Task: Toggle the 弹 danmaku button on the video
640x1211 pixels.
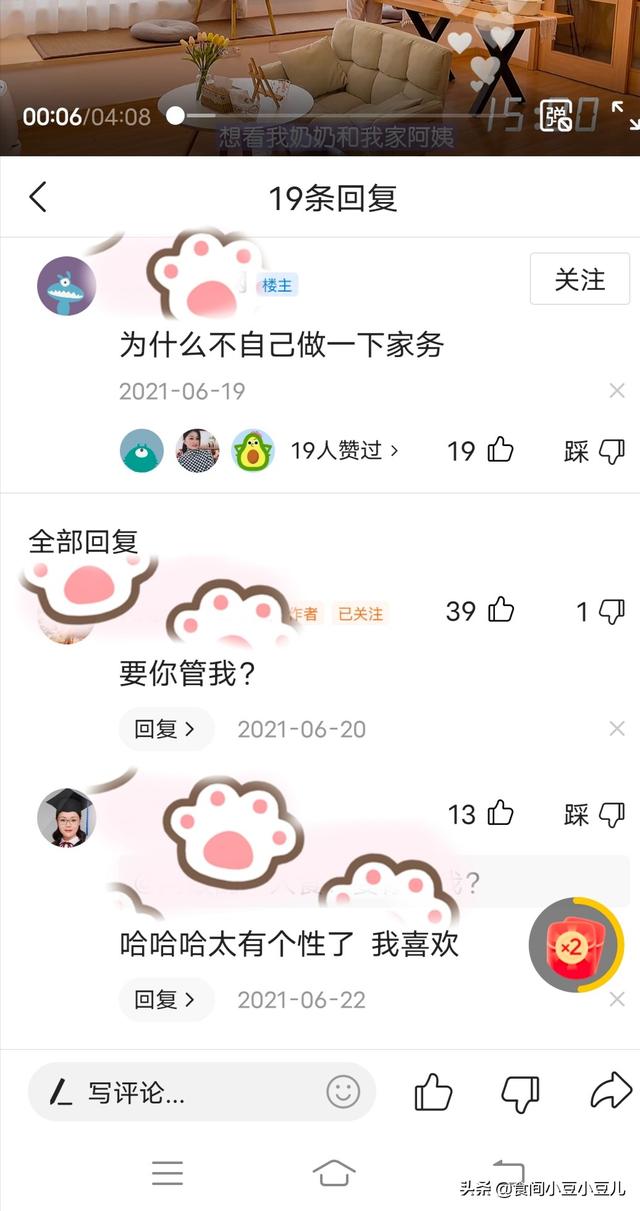Action: point(555,116)
